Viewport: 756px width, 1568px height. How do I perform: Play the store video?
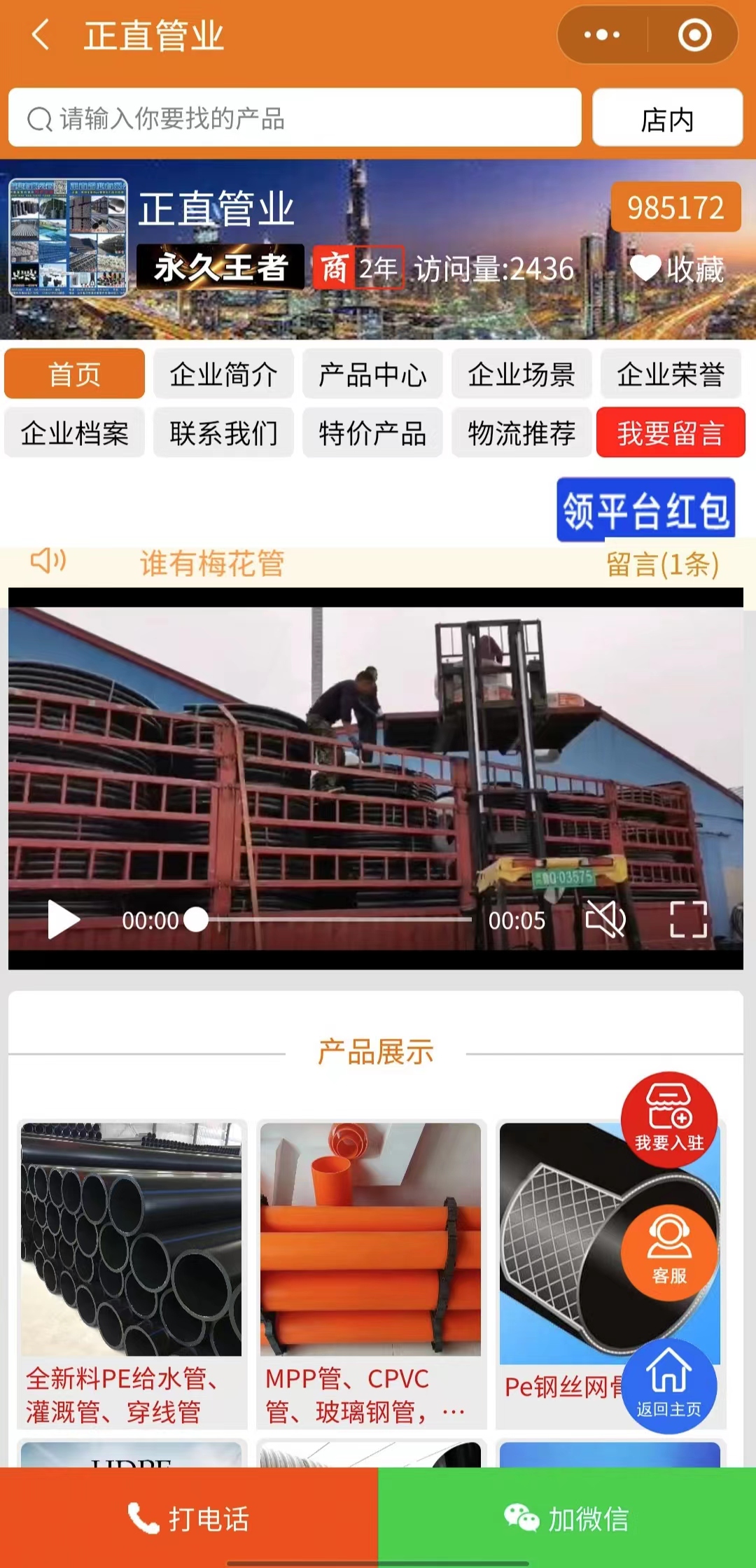click(x=63, y=920)
